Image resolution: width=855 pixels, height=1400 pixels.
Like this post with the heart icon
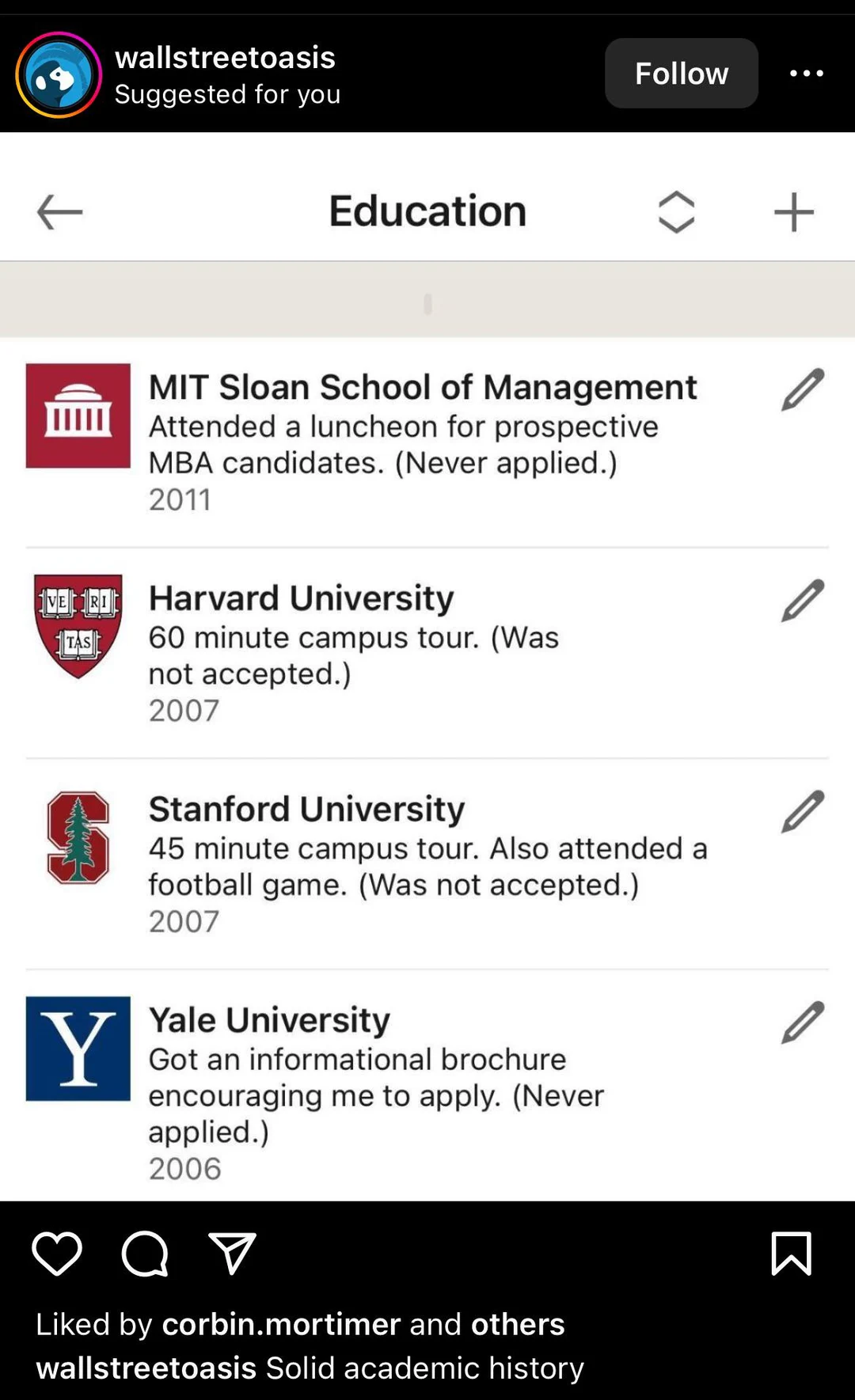[x=57, y=1254]
